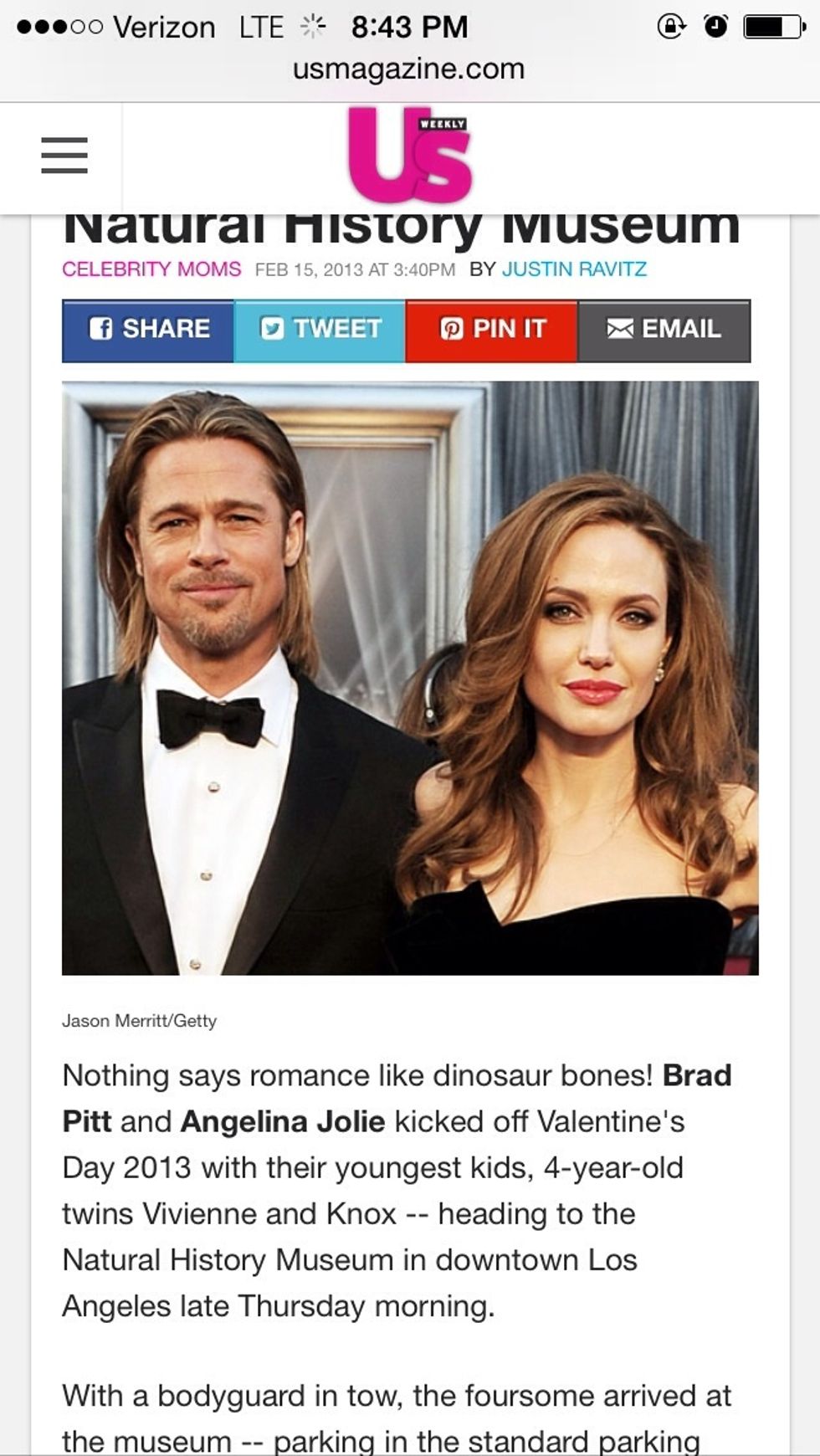Share the article on Facebook
This screenshot has height=1456, width=820.
click(148, 329)
